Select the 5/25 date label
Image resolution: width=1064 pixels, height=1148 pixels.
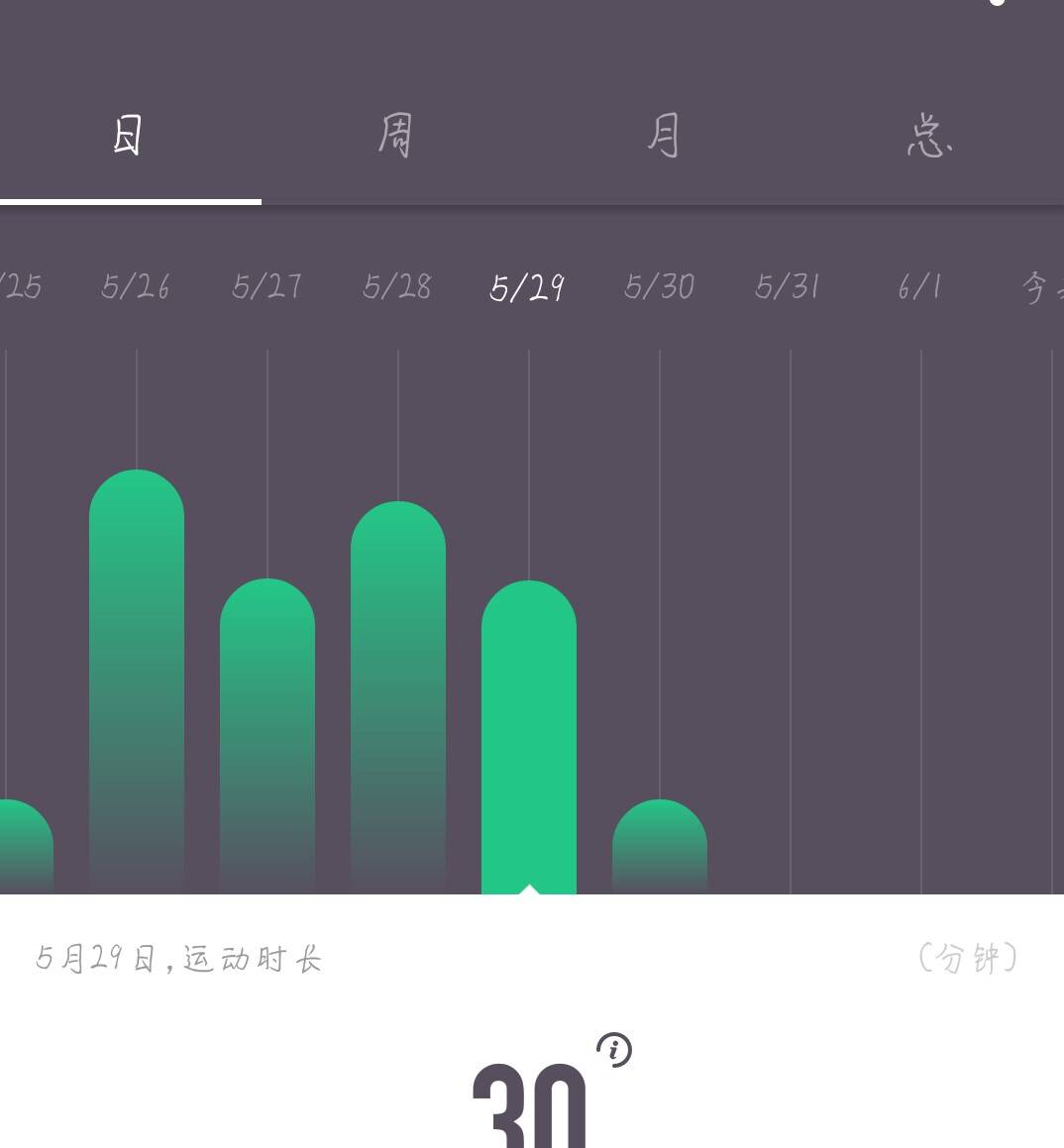point(20,287)
